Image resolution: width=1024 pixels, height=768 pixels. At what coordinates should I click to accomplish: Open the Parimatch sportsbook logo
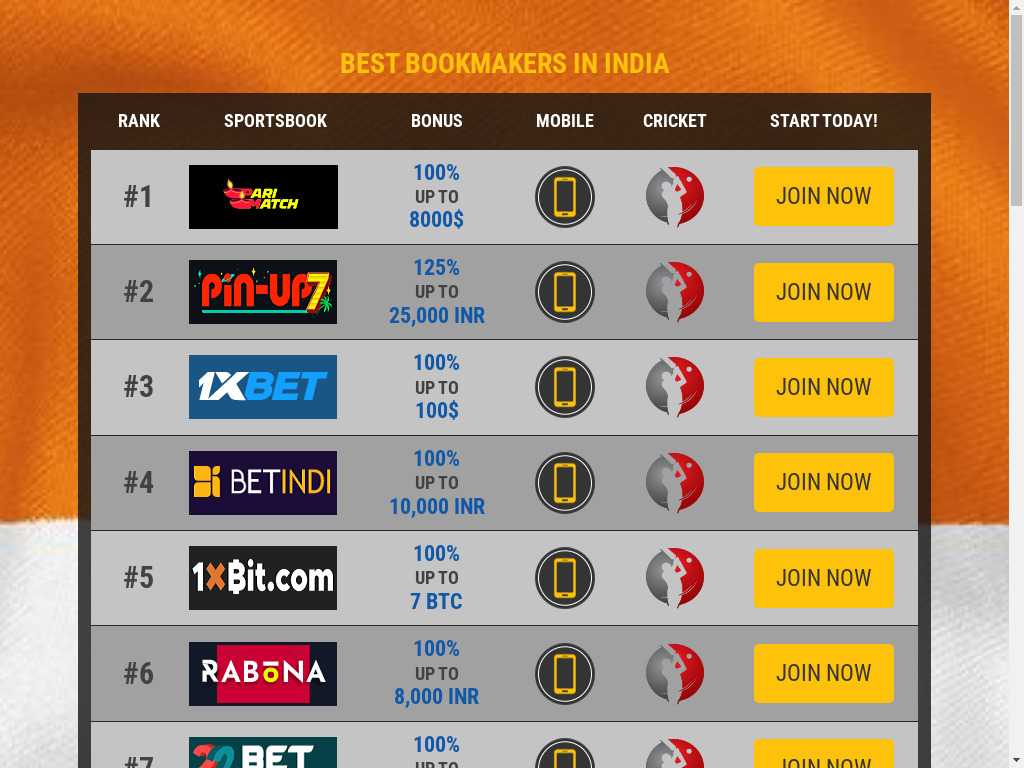tap(263, 197)
